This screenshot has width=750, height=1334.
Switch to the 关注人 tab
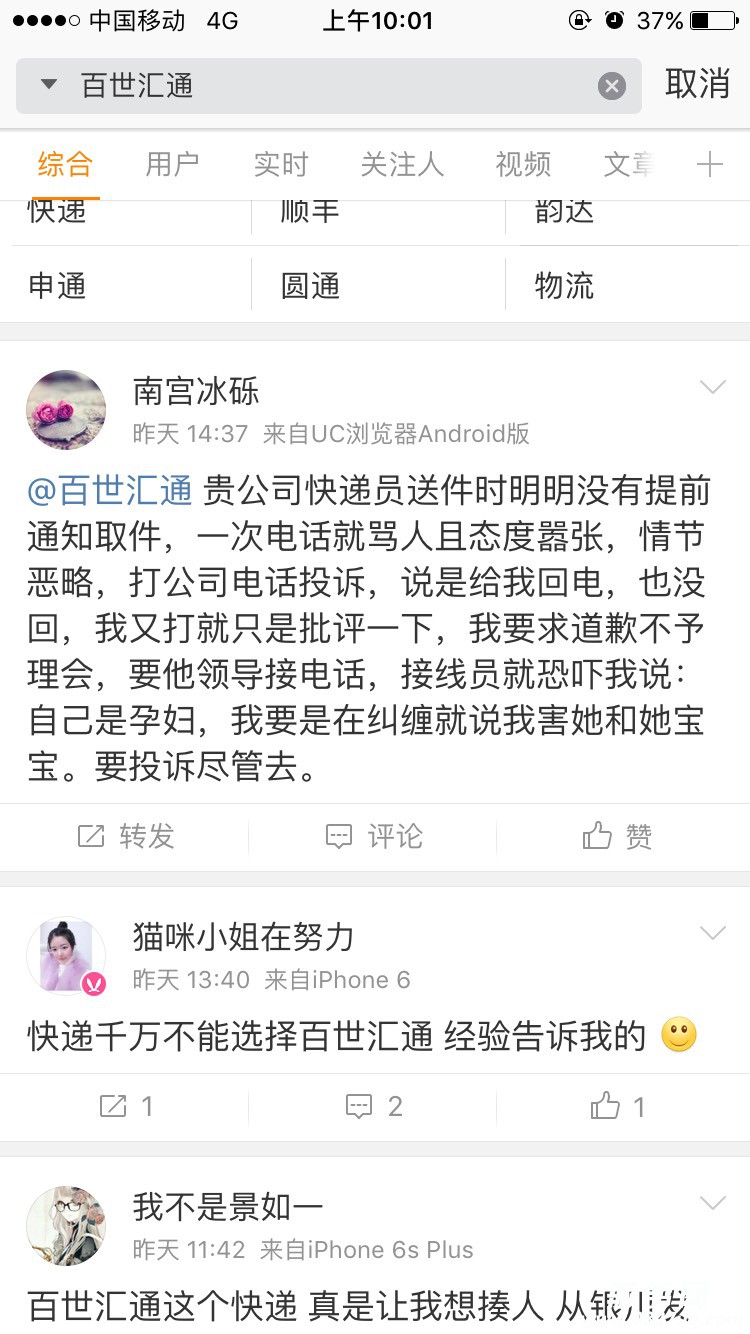[x=402, y=164]
